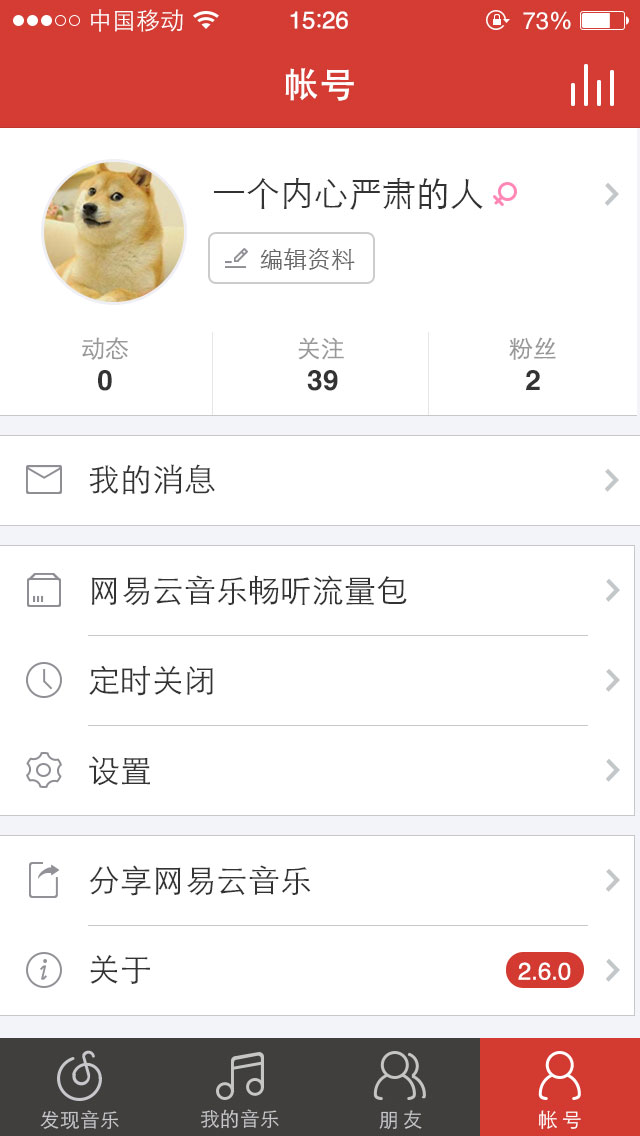Open the 关于 about page
The image size is (640, 1136).
(x=318, y=970)
